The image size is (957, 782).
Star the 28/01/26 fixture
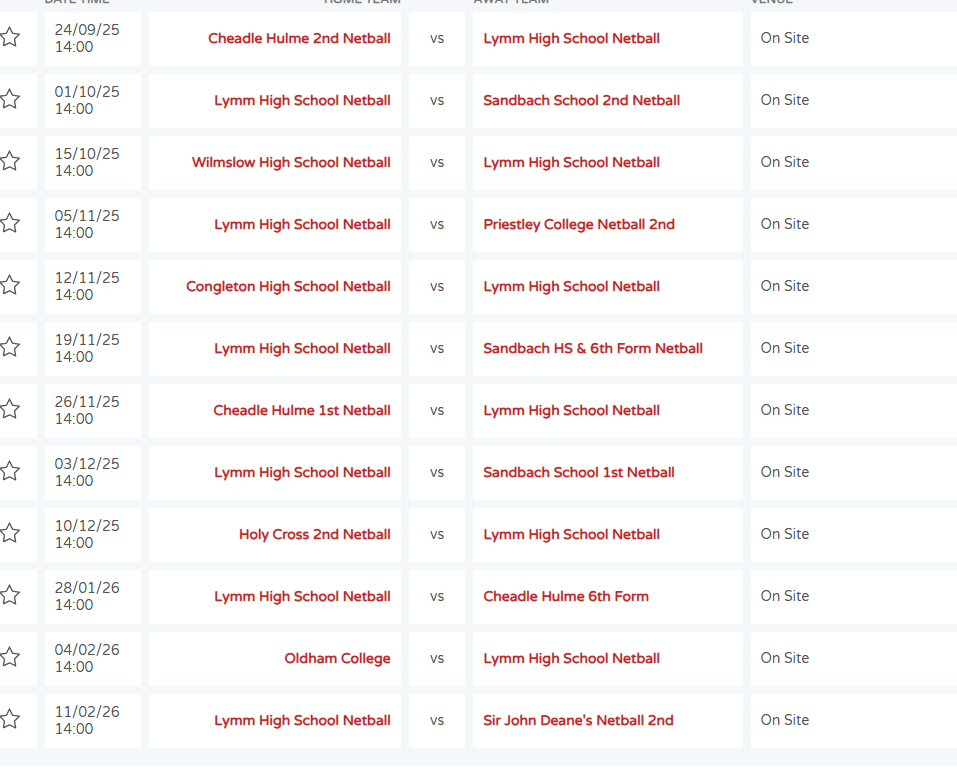10,596
